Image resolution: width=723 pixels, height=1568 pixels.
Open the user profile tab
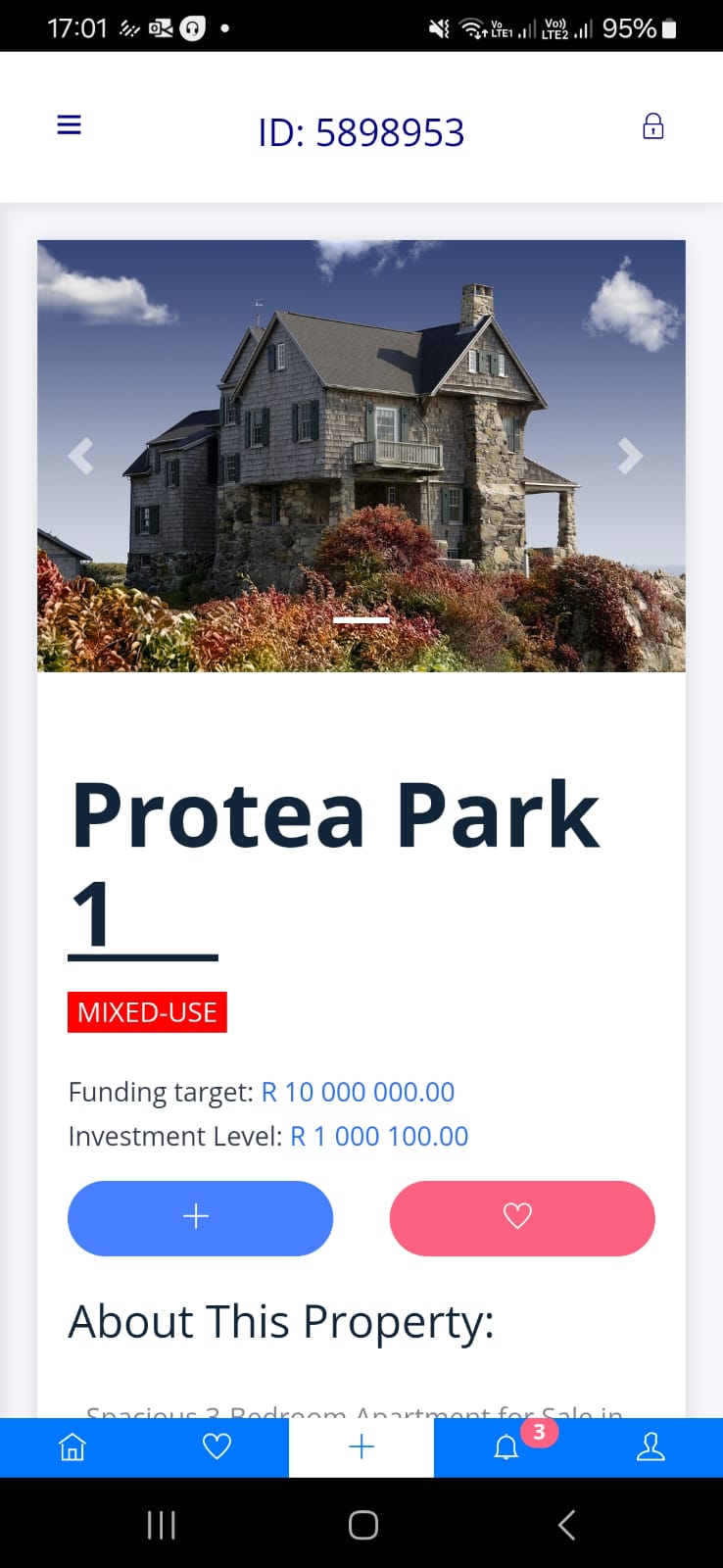point(651,1447)
